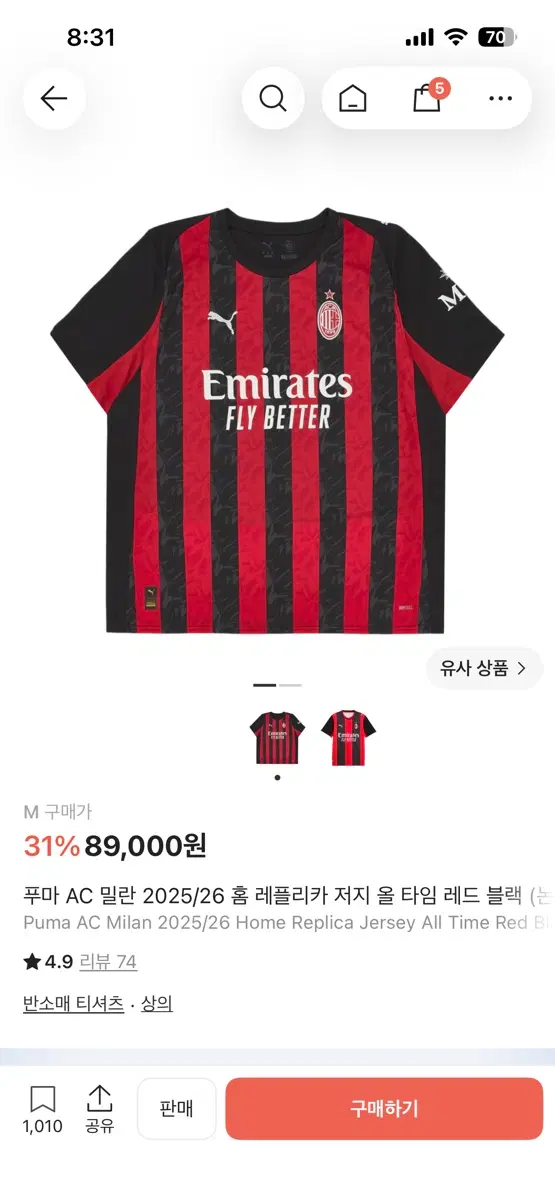Tap the 판매 sell button
This screenshot has height=1200, width=555.
tap(176, 1108)
